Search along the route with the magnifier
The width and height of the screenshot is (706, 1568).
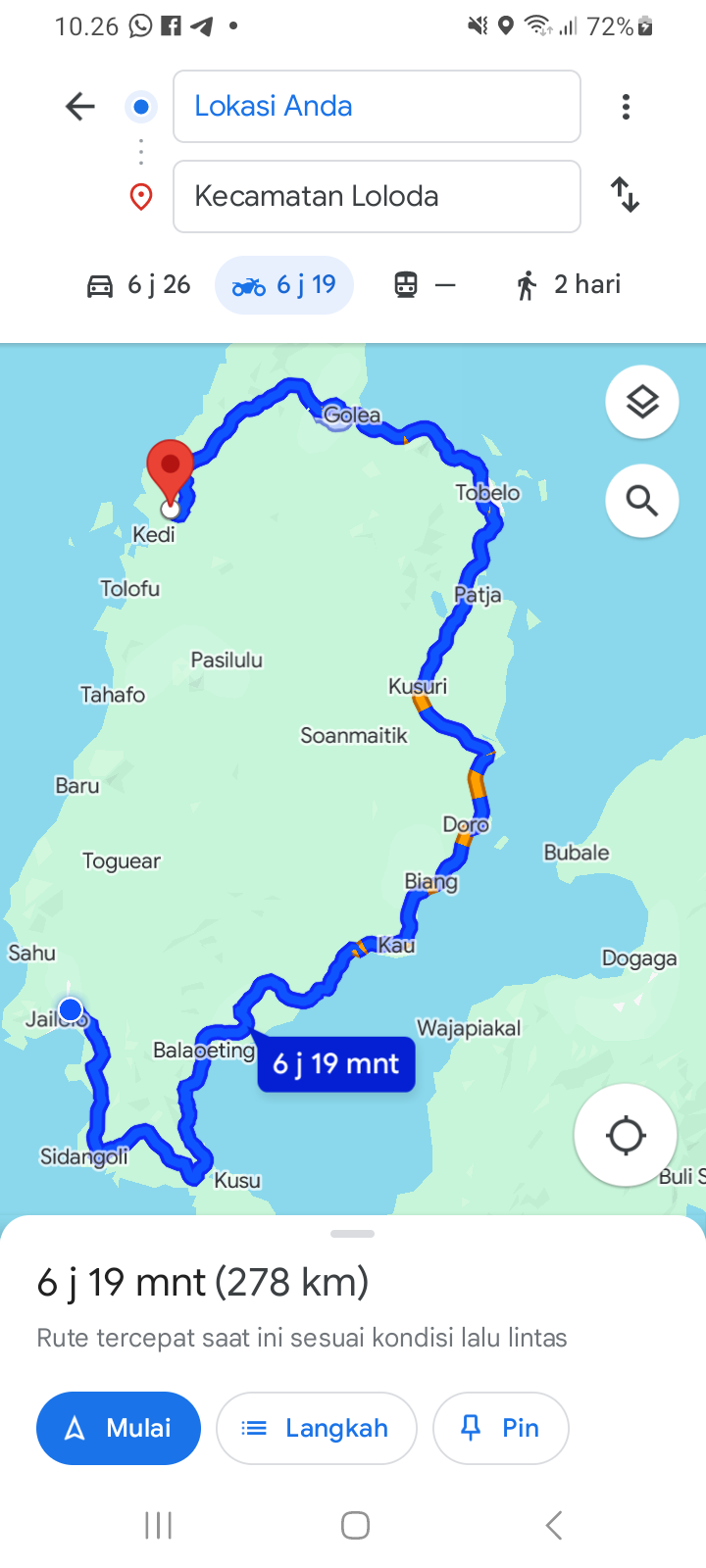click(642, 501)
